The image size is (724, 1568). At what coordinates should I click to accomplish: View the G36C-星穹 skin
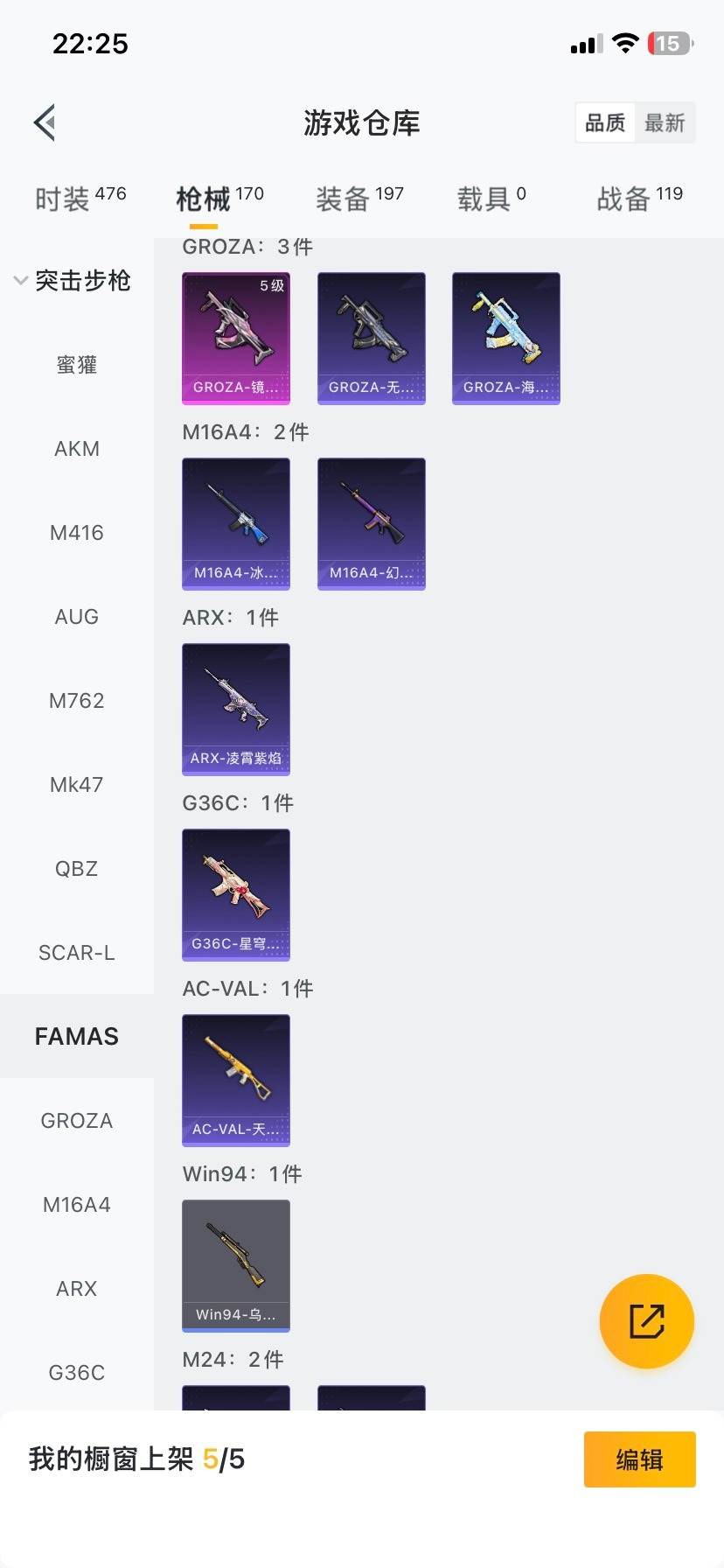click(236, 894)
